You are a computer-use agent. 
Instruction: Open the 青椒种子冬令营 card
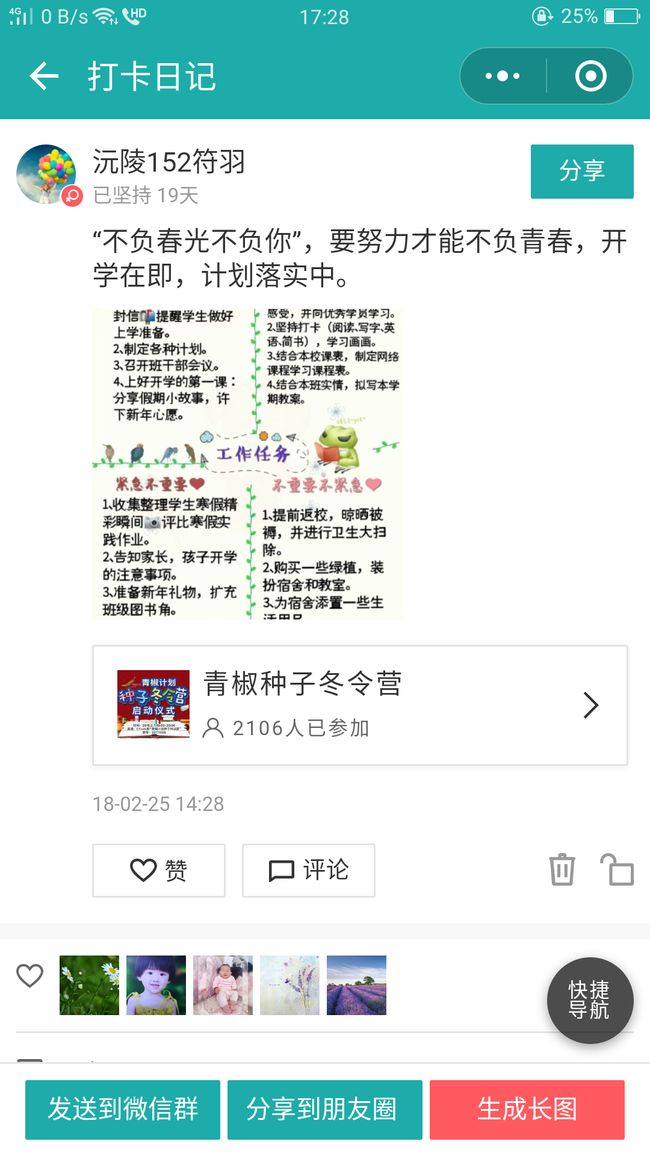coord(360,706)
